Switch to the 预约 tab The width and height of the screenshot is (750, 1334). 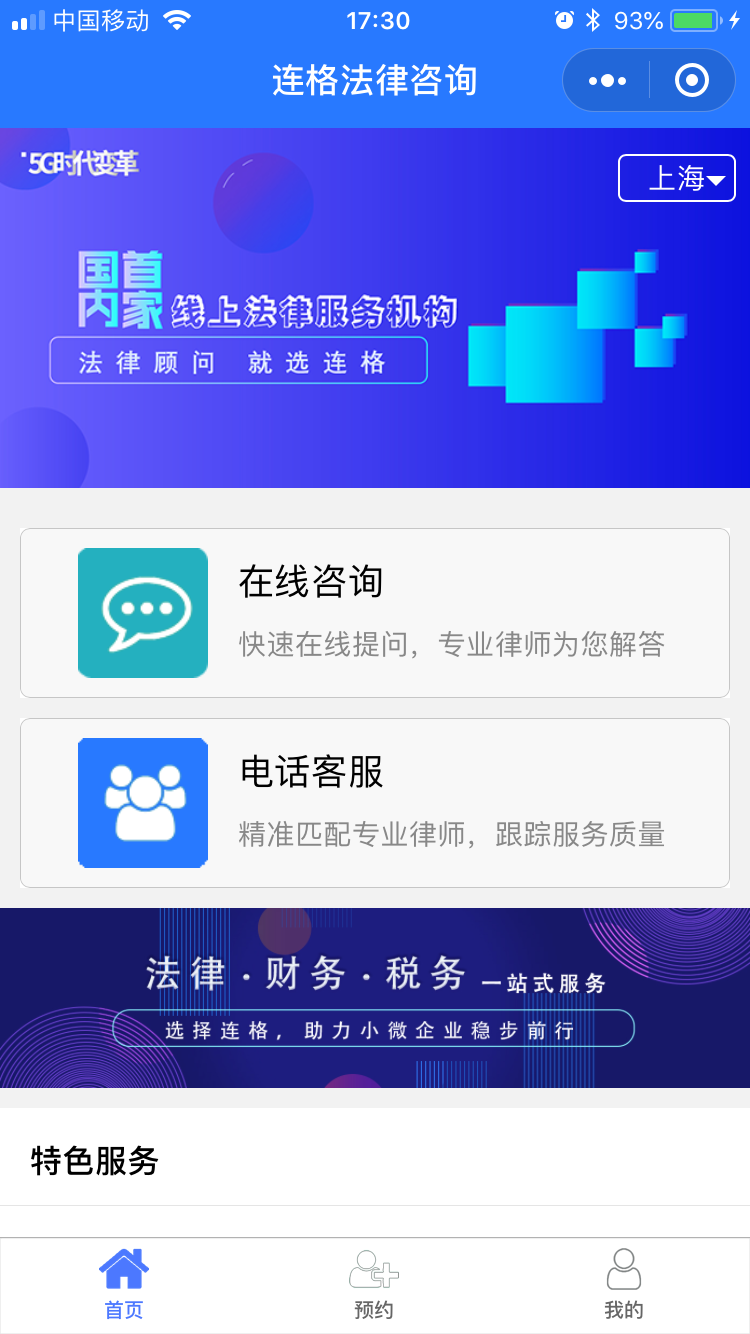point(374,1285)
